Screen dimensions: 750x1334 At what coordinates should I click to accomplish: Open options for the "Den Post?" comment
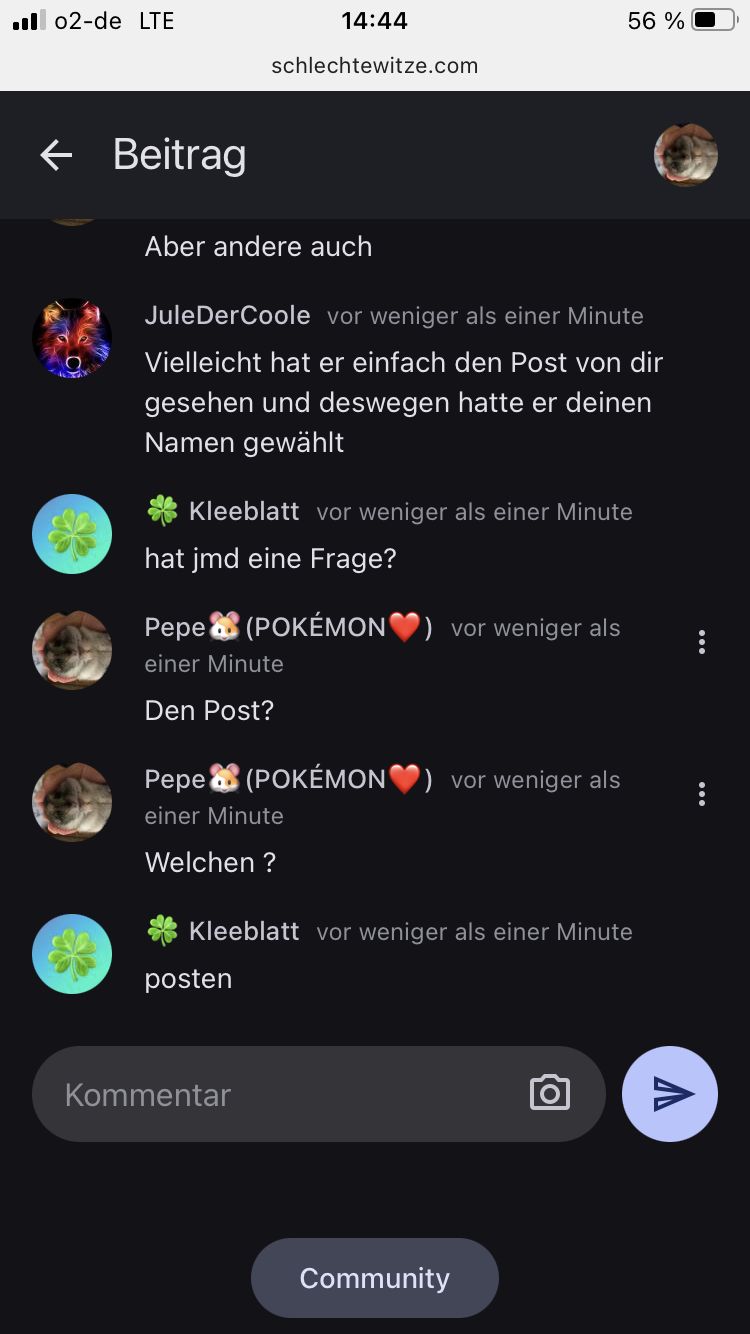(x=702, y=642)
